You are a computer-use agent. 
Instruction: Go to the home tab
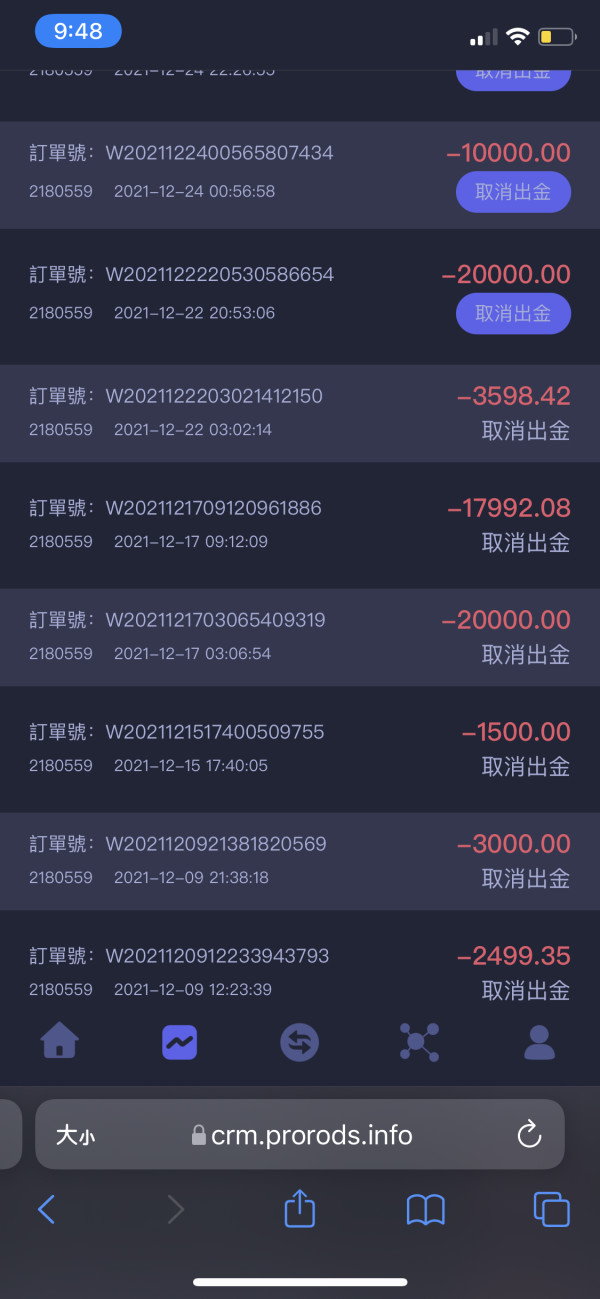tap(60, 1042)
